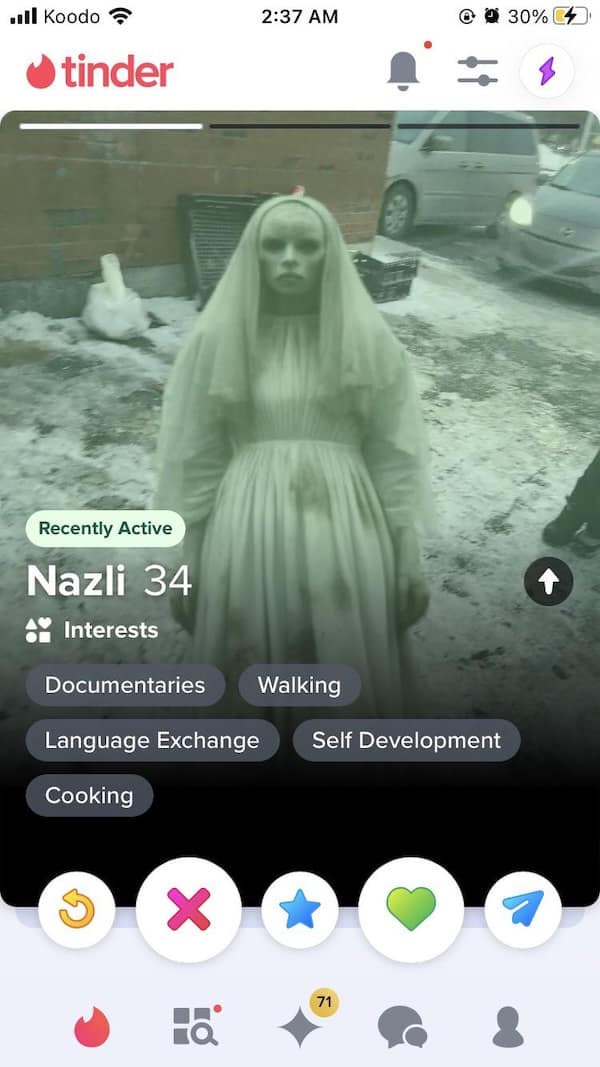Switch to the flame home tab
Image resolution: width=600 pixels, height=1067 pixels.
click(93, 1026)
